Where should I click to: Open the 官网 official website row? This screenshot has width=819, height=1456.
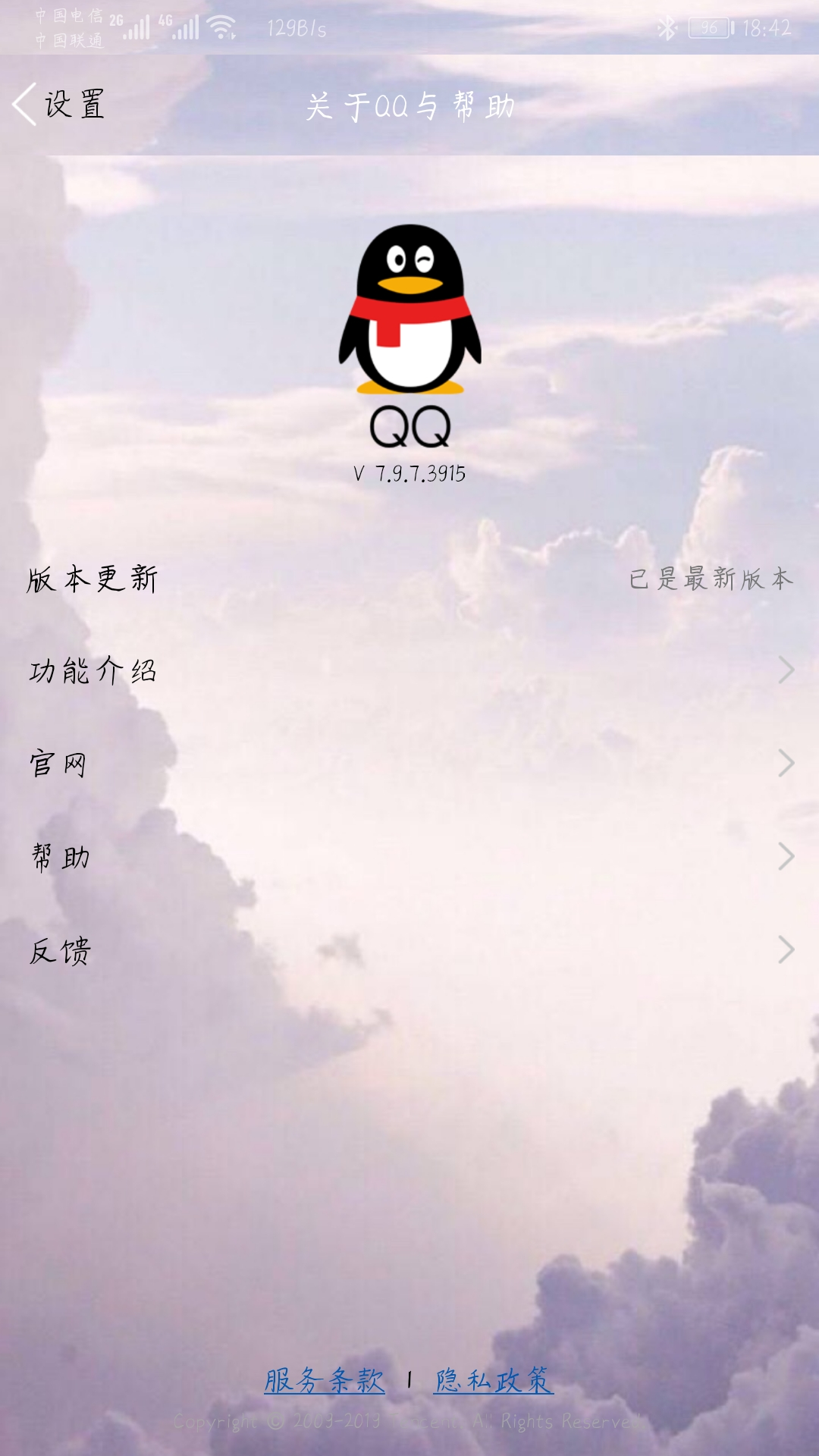coord(409,764)
